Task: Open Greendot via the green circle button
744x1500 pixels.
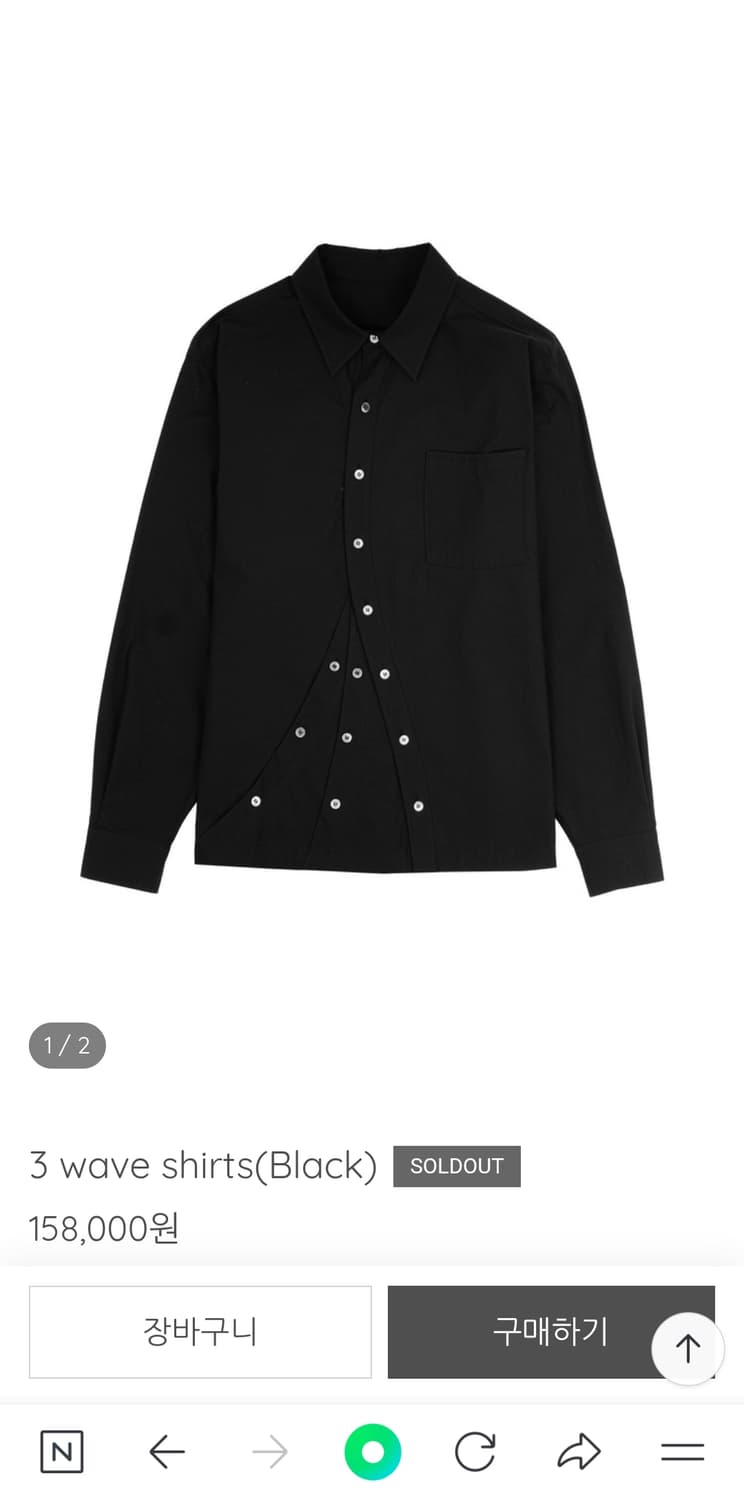Action: click(372, 1452)
